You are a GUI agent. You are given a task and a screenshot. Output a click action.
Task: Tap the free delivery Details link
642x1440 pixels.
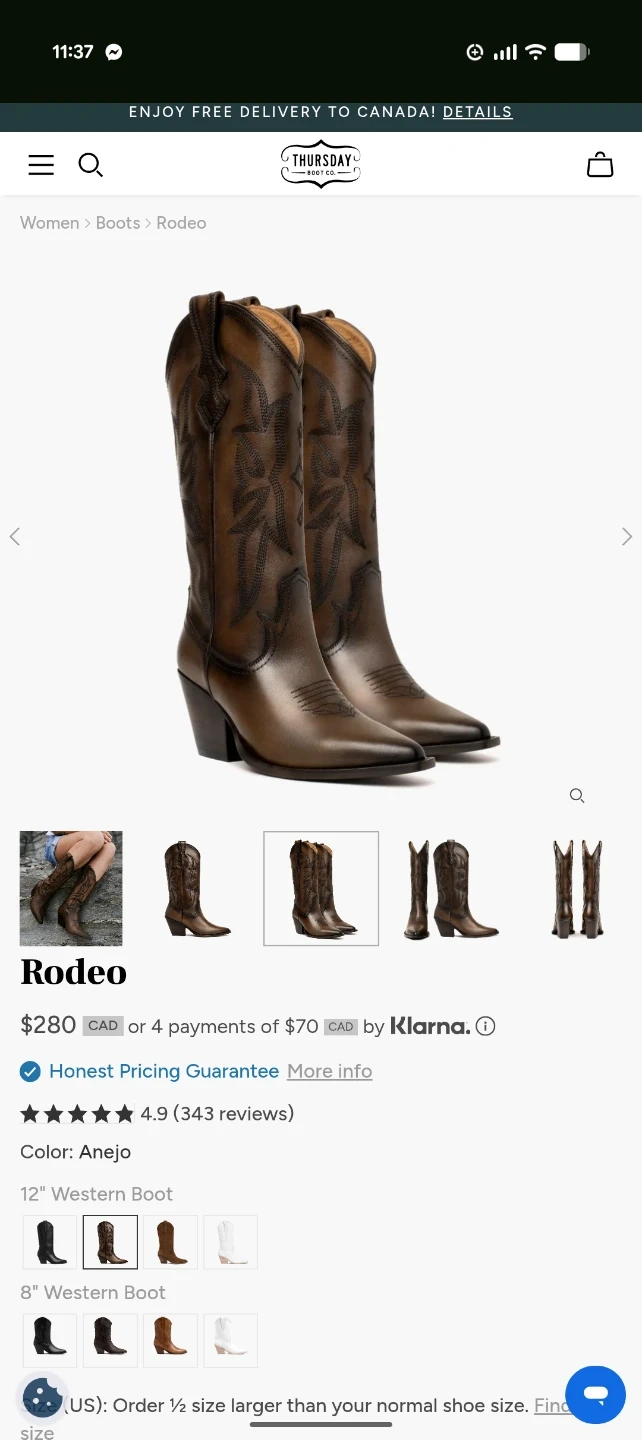click(477, 112)
